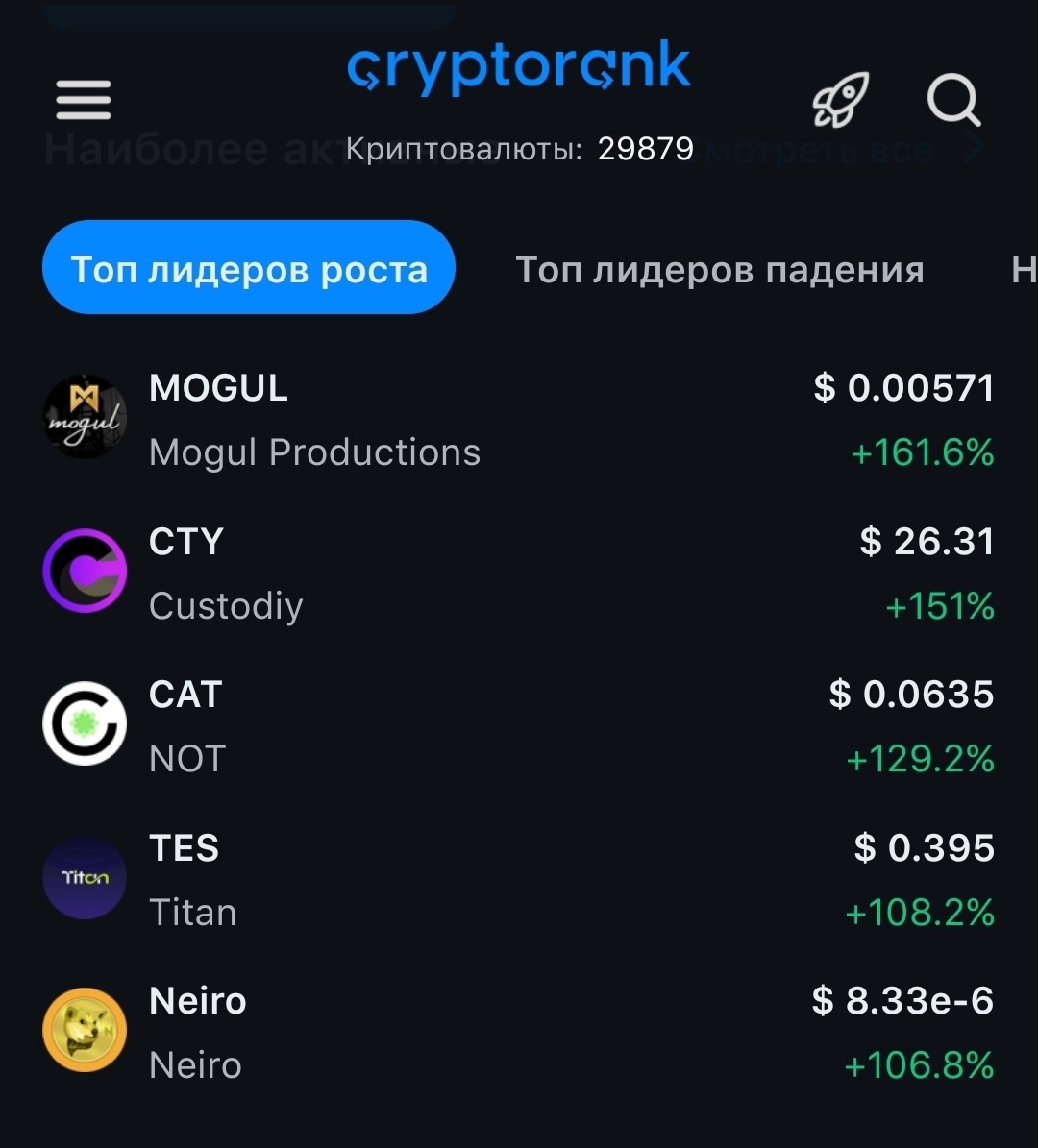The image size is (1038, 1148).
Task: Open the MOGUL Mogul Productions row
Action: click(x=519, y=419)
